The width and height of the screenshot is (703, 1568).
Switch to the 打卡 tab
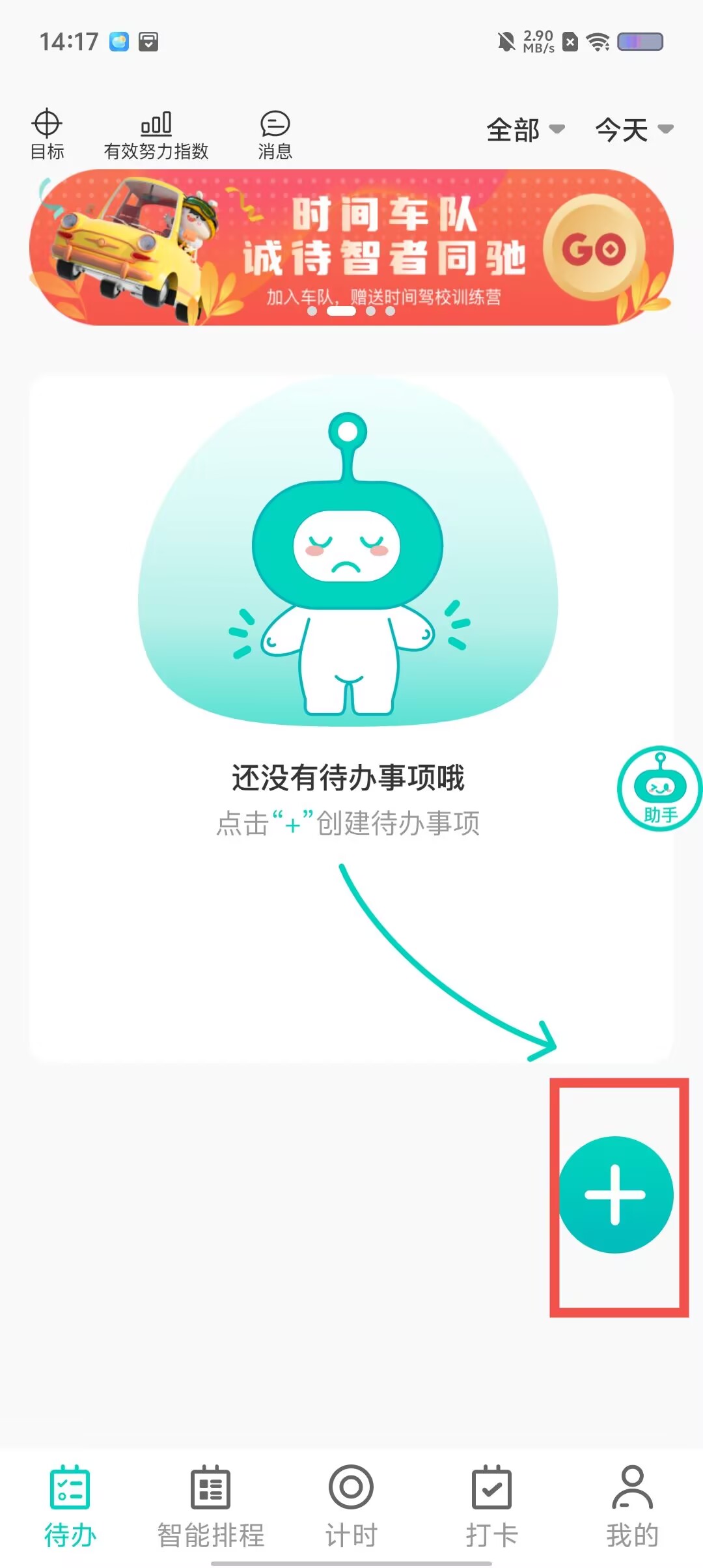(x=491, y=1505)
